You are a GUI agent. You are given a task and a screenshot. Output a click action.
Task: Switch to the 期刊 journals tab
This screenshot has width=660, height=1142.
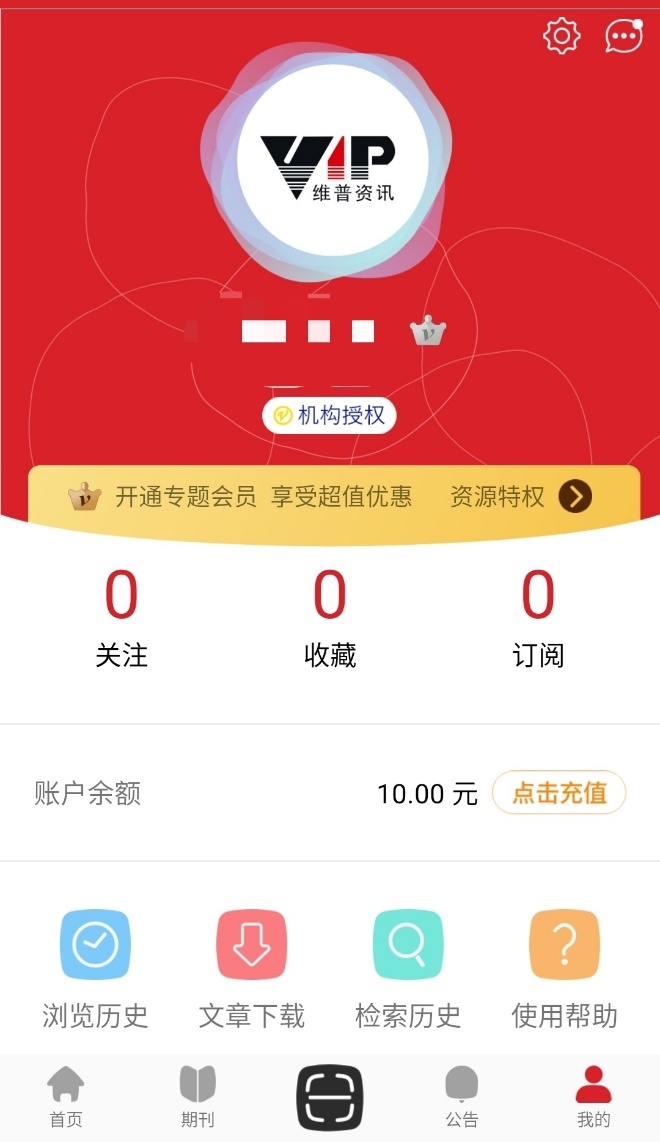(x=198, y=1096)
